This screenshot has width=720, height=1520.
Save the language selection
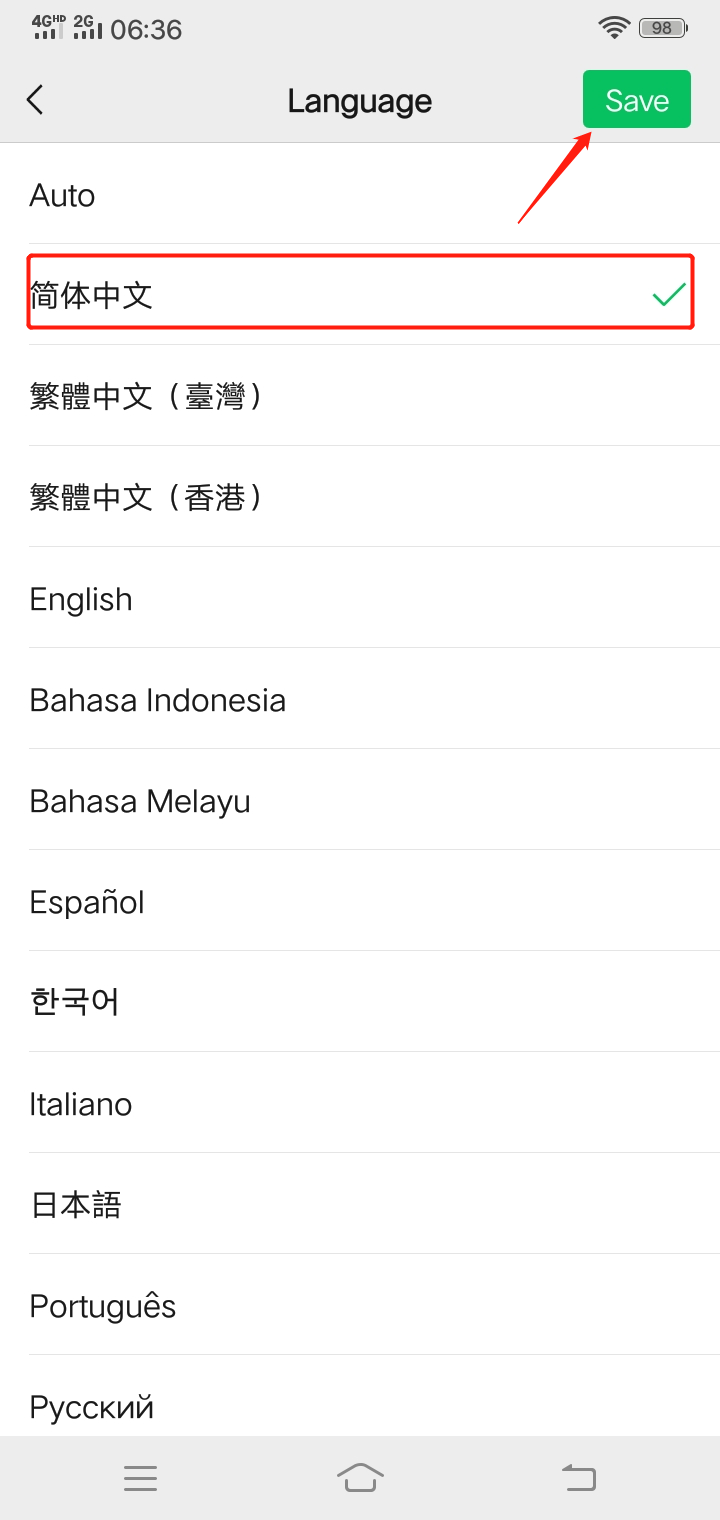[636, 100]
